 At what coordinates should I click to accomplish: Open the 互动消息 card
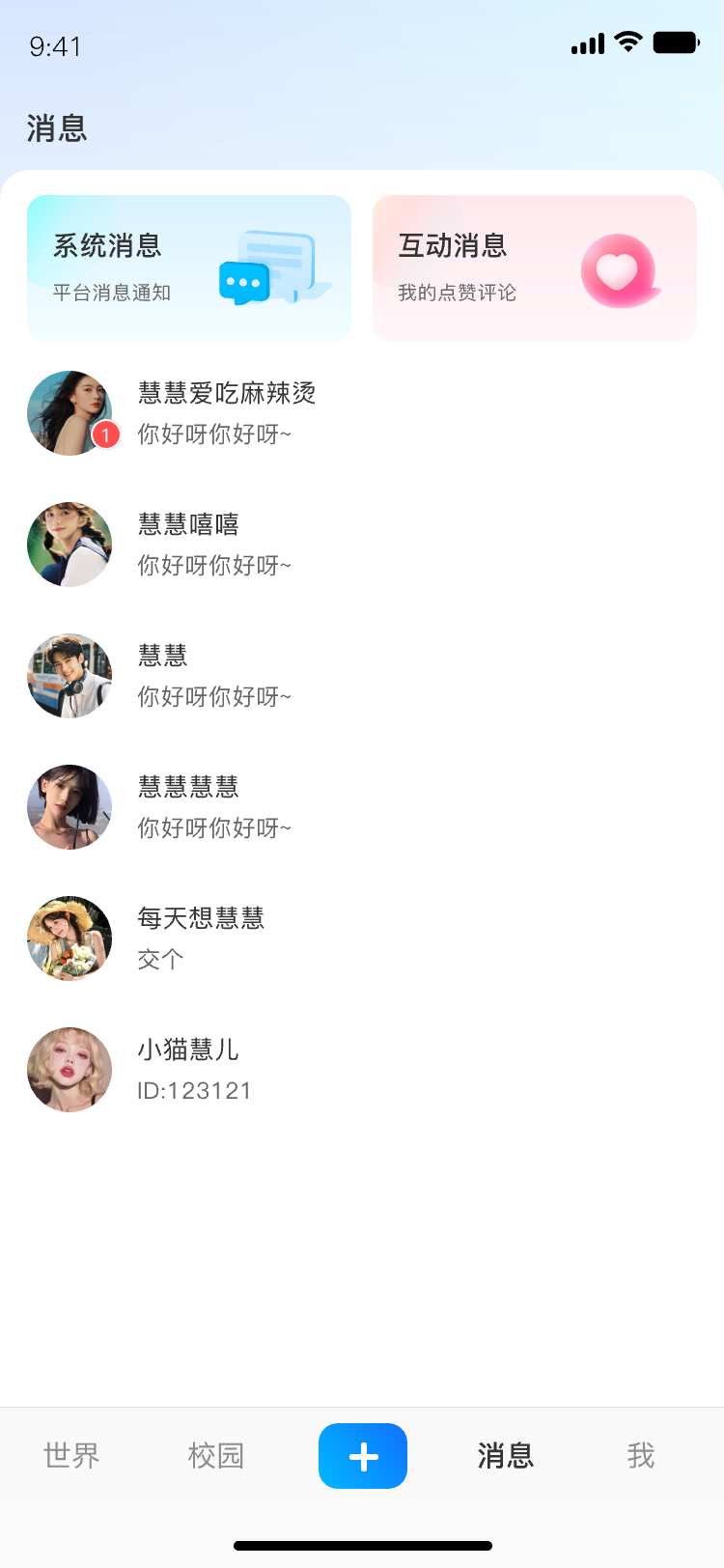point(535,268)
